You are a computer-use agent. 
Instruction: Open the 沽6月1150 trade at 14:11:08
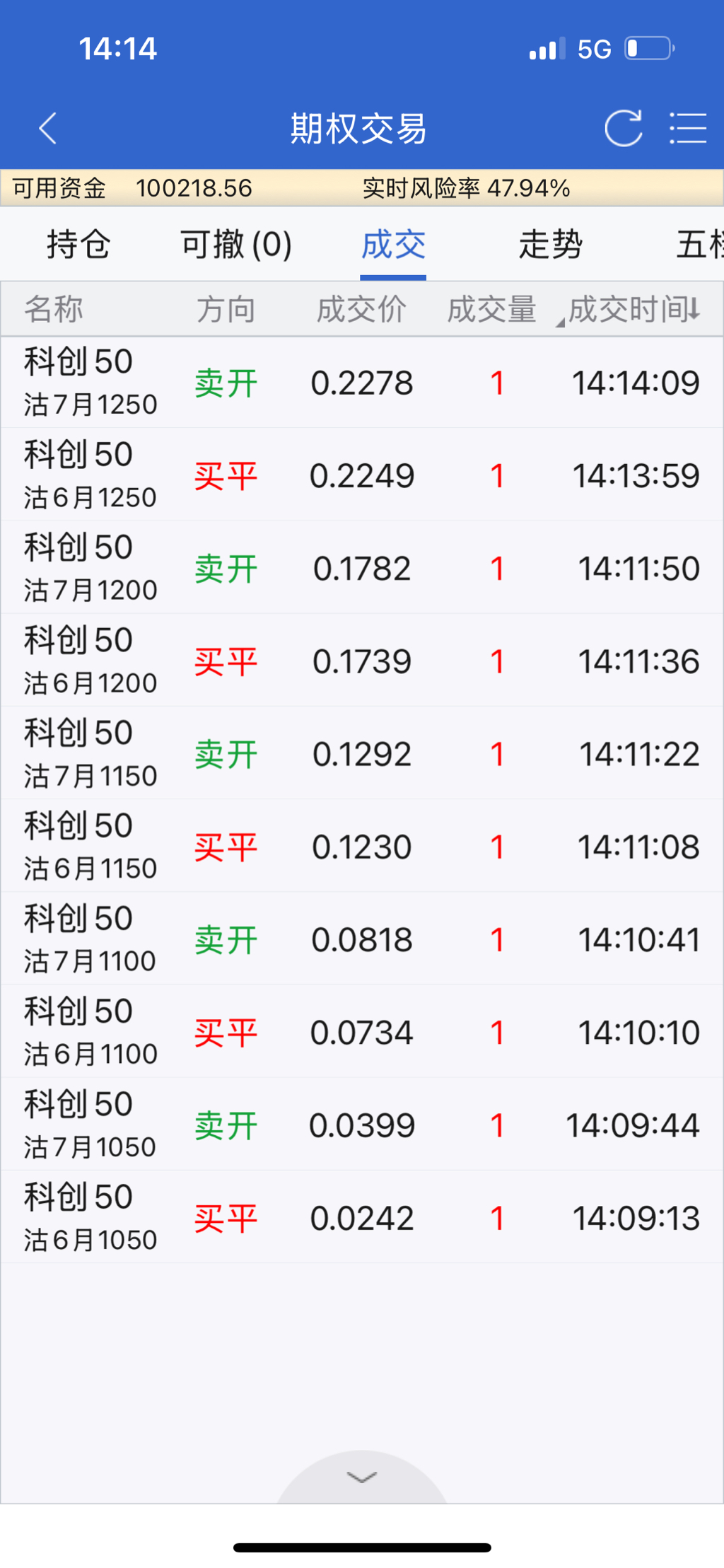tap(362, 847)
